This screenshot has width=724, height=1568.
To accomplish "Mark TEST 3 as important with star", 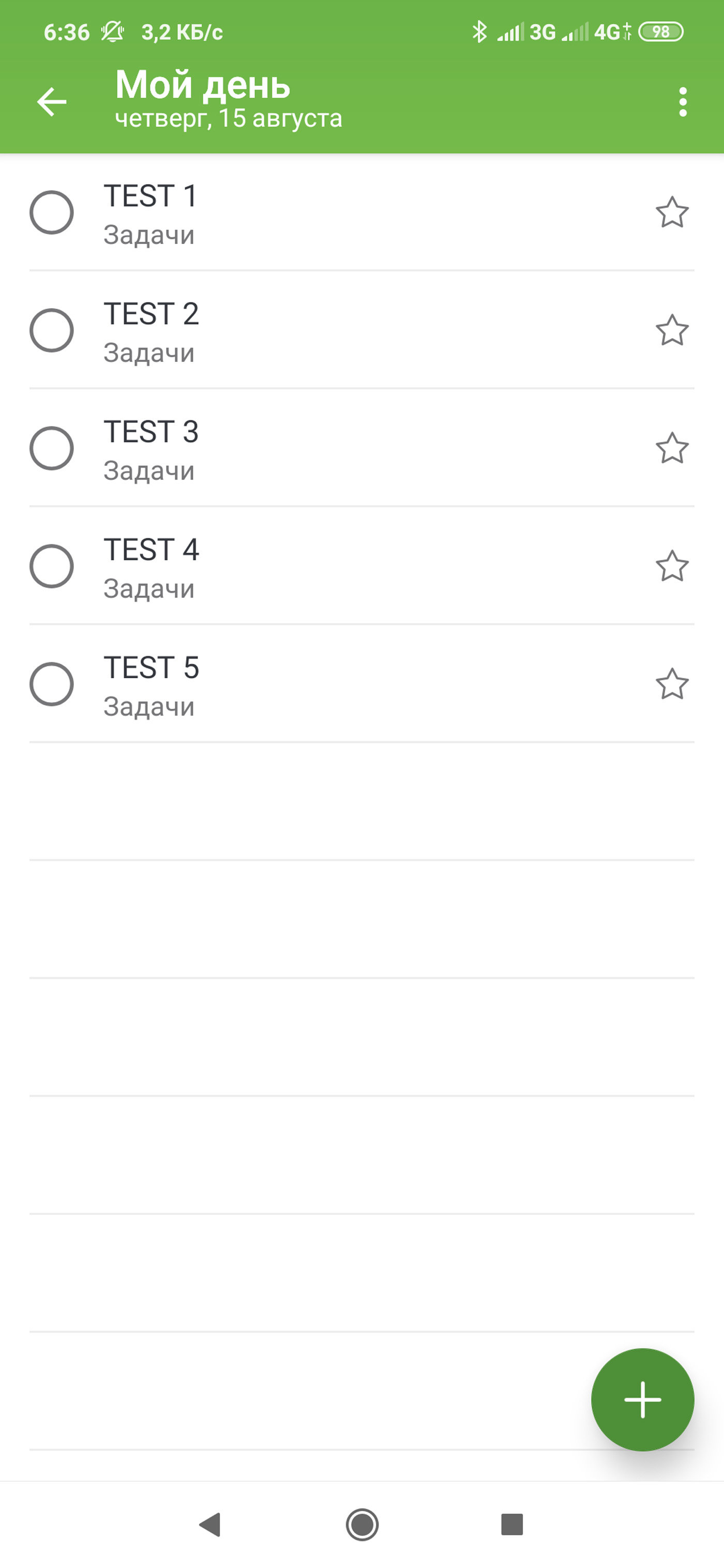I will tap(672, 449).
